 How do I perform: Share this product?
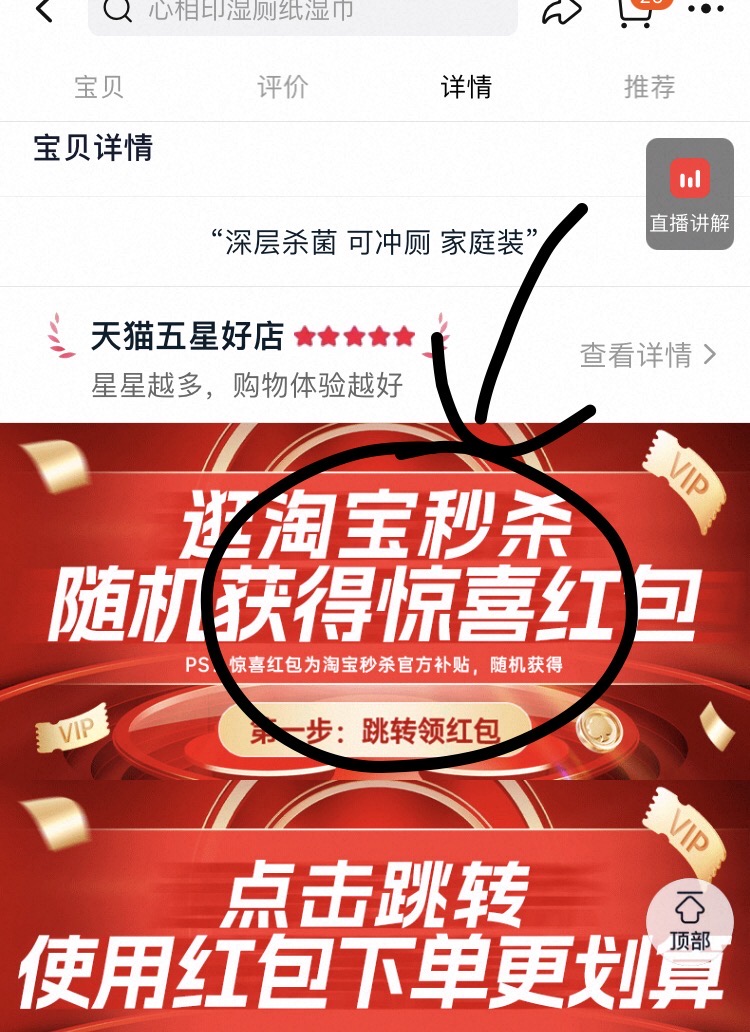coord(562,10)
